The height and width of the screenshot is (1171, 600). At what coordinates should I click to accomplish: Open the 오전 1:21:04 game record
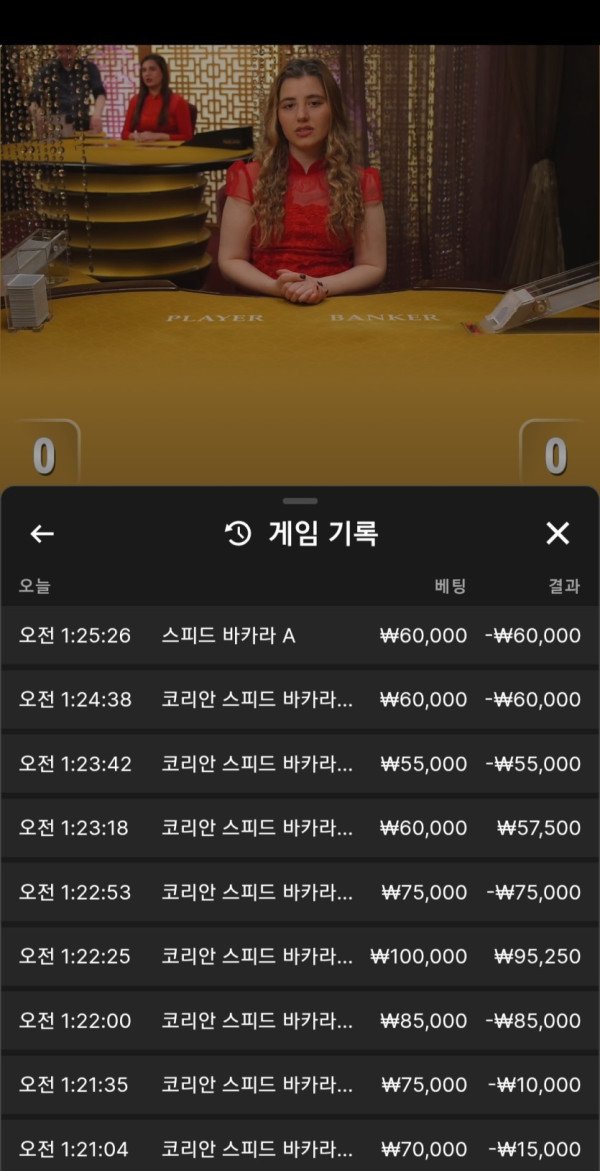point(300,1148)
